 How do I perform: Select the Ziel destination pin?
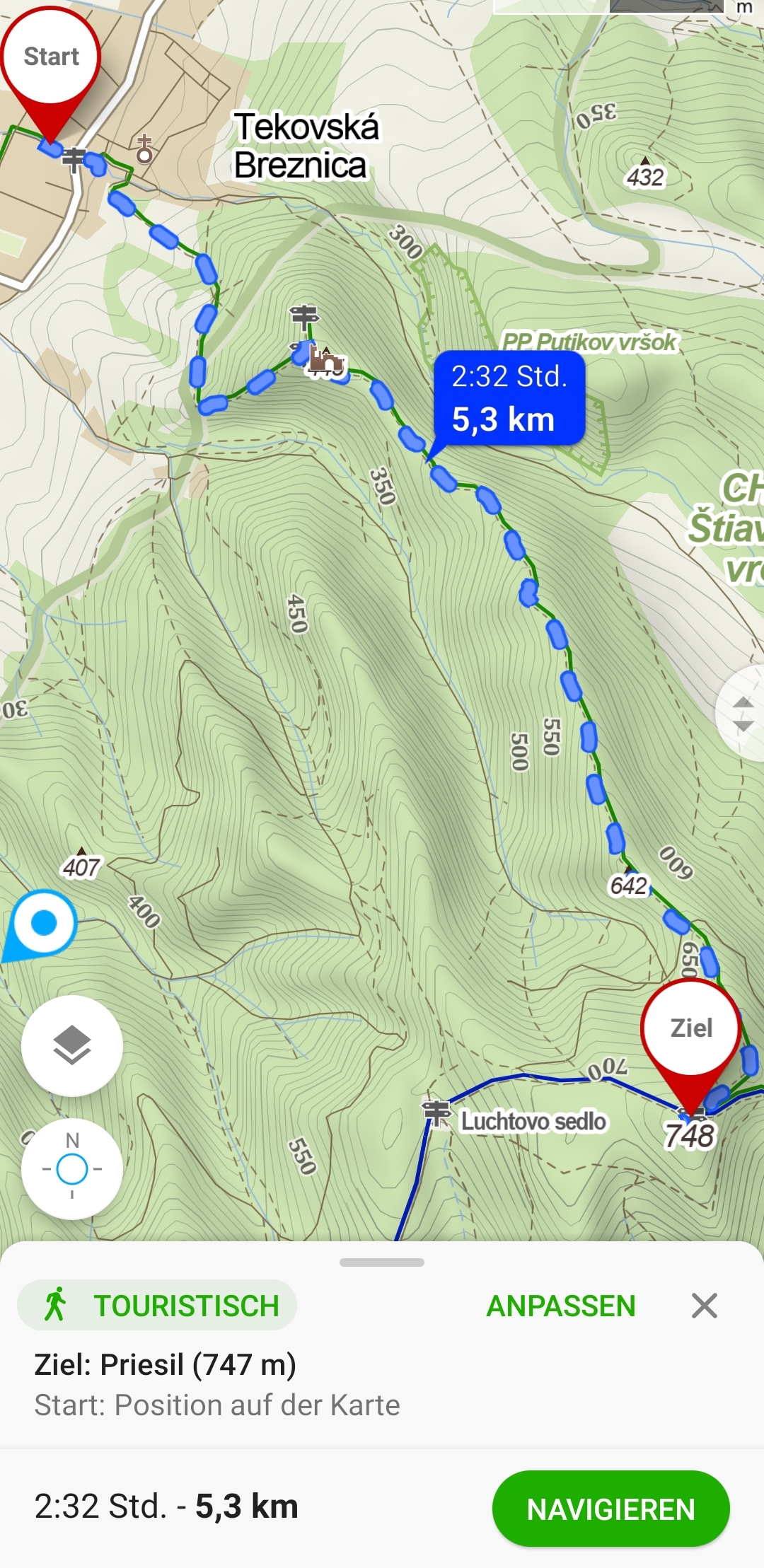(x=690, y=1029)
